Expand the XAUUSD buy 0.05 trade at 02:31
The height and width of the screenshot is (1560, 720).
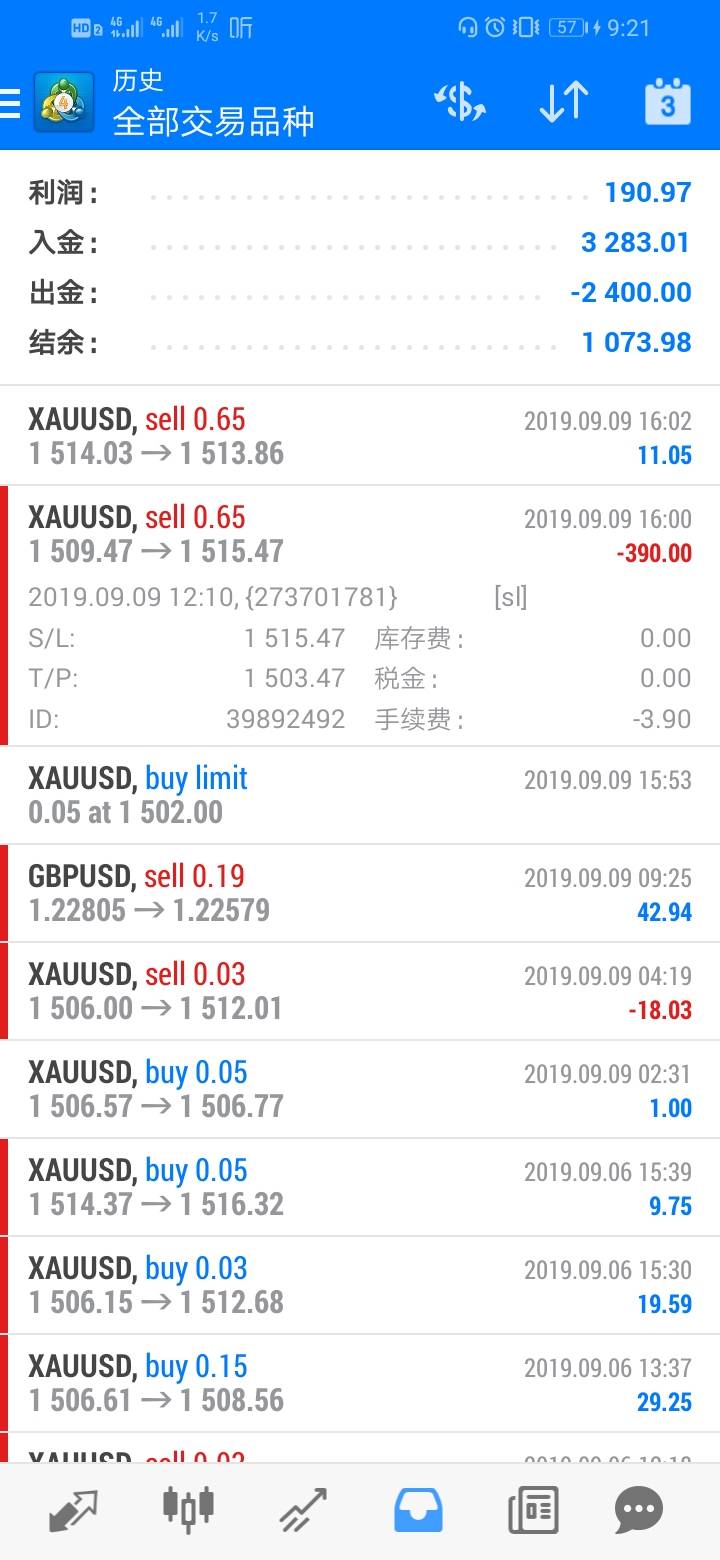(360, 1089)
